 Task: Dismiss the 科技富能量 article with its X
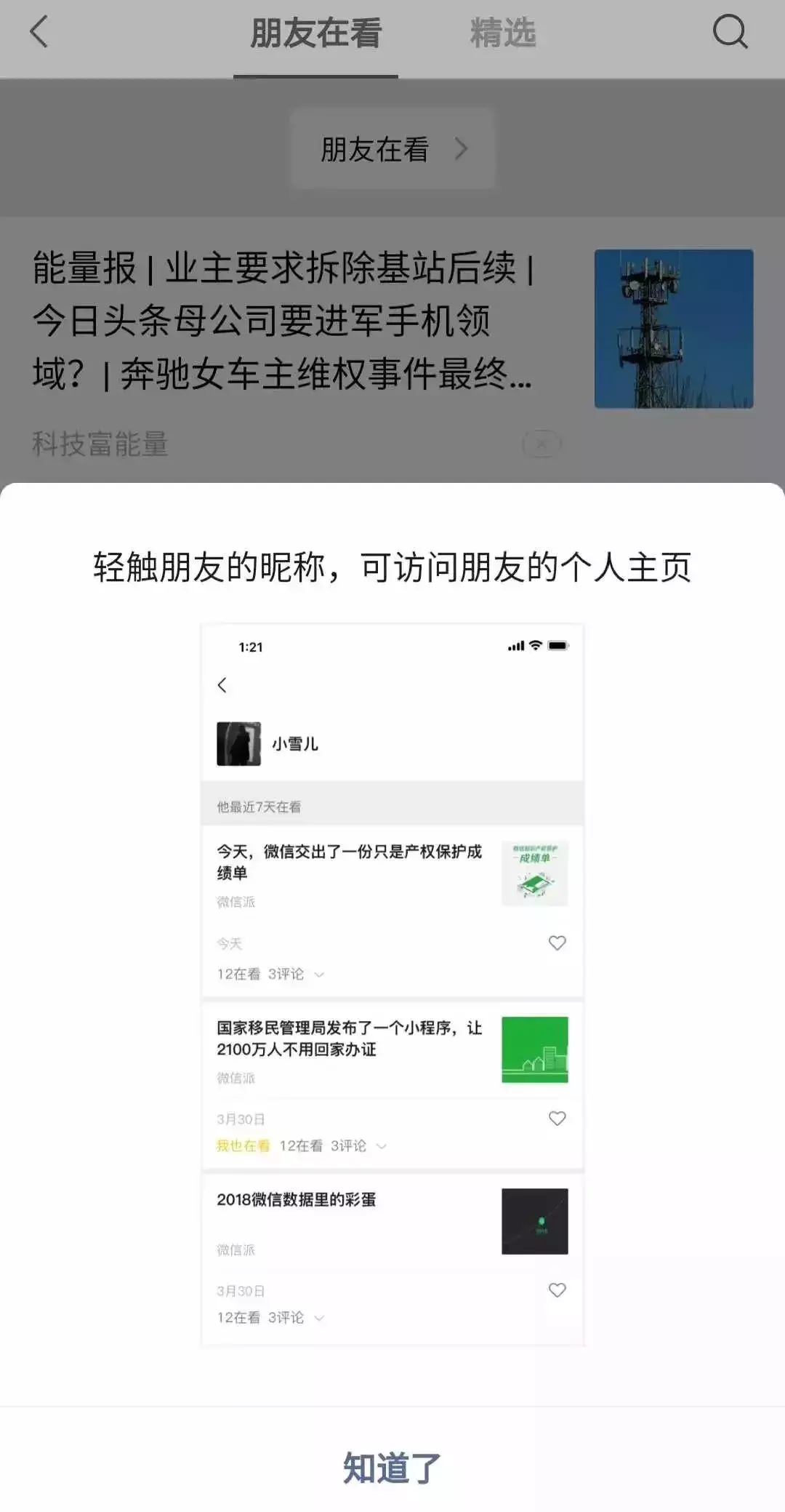tap(542, 444)
